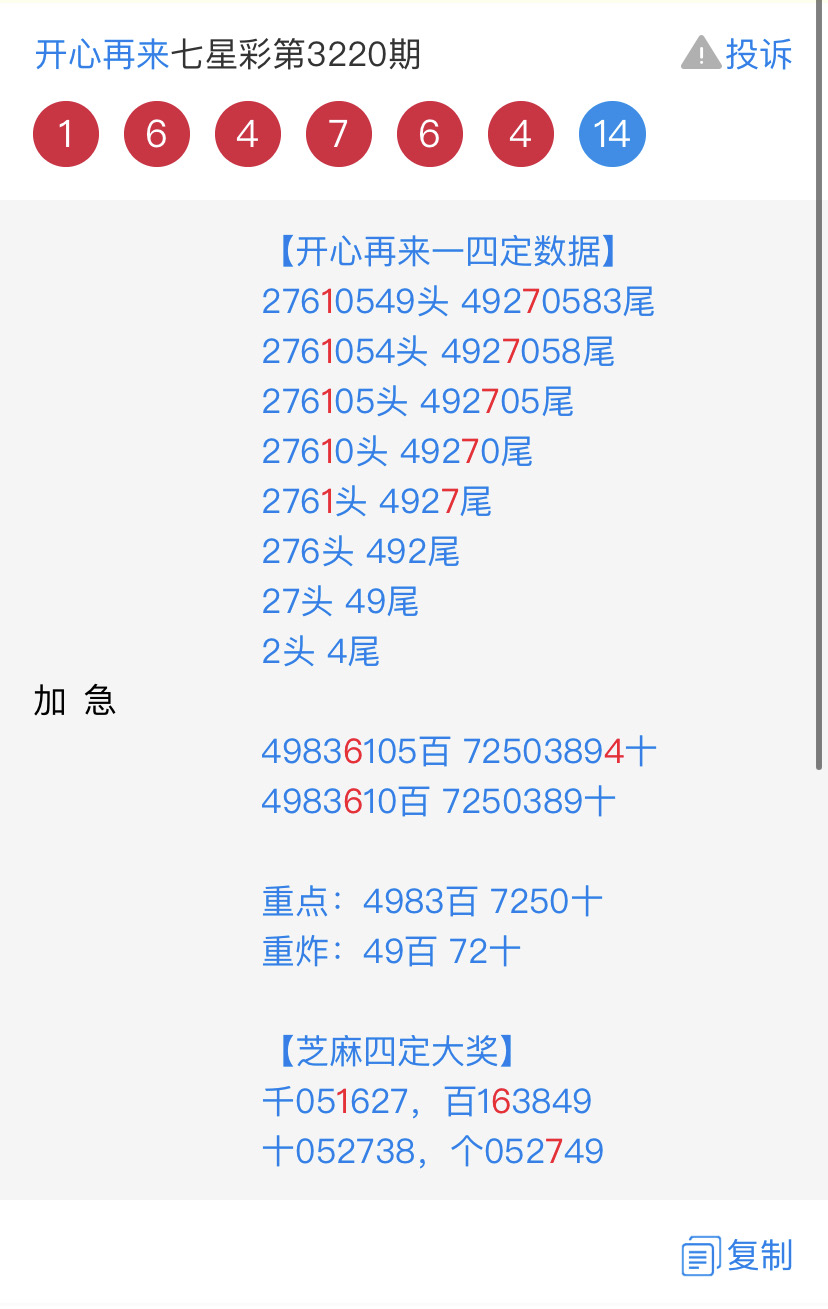Select the red ball showing number 7
This screenshot has width=828, height=1309.
[339, 133]
